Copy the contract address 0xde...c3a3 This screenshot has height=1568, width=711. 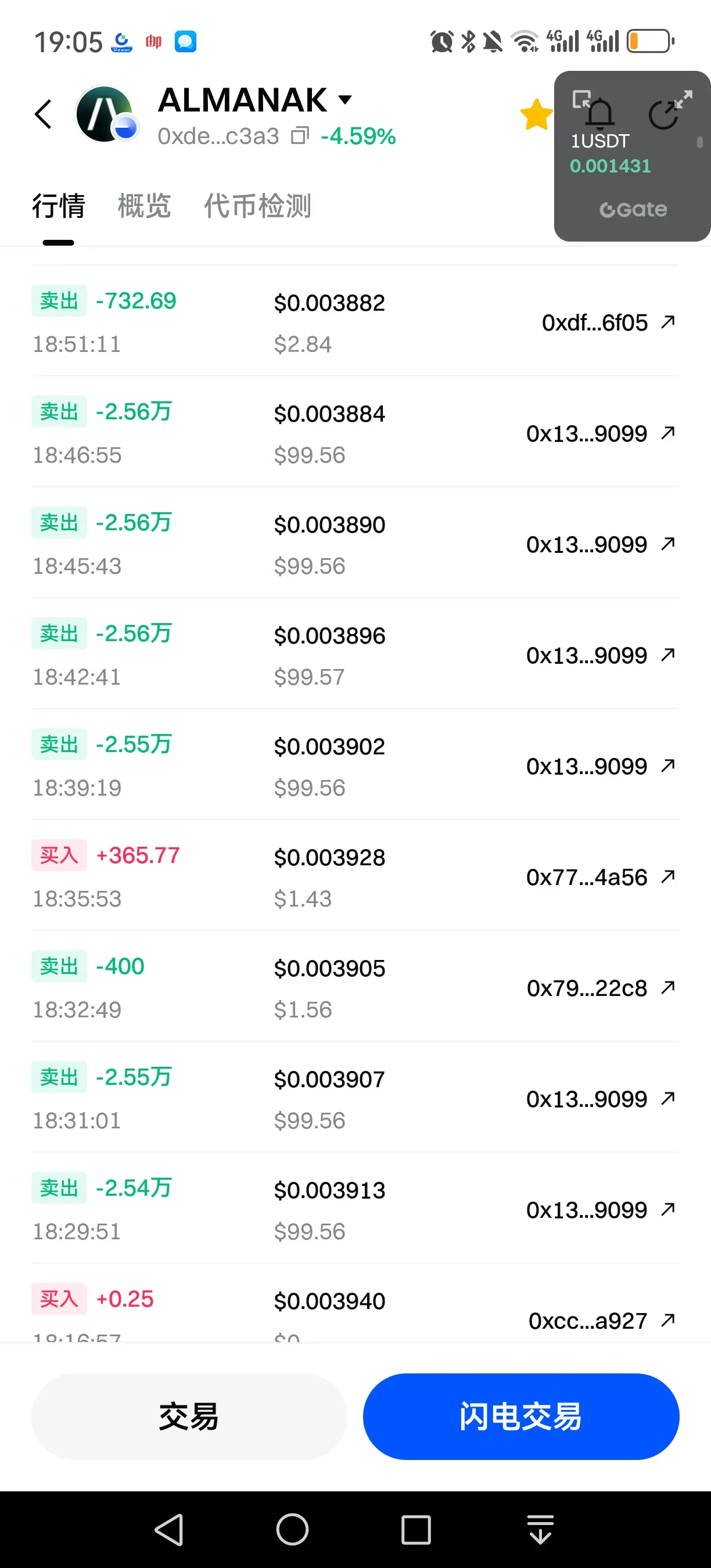coord(300,136)
